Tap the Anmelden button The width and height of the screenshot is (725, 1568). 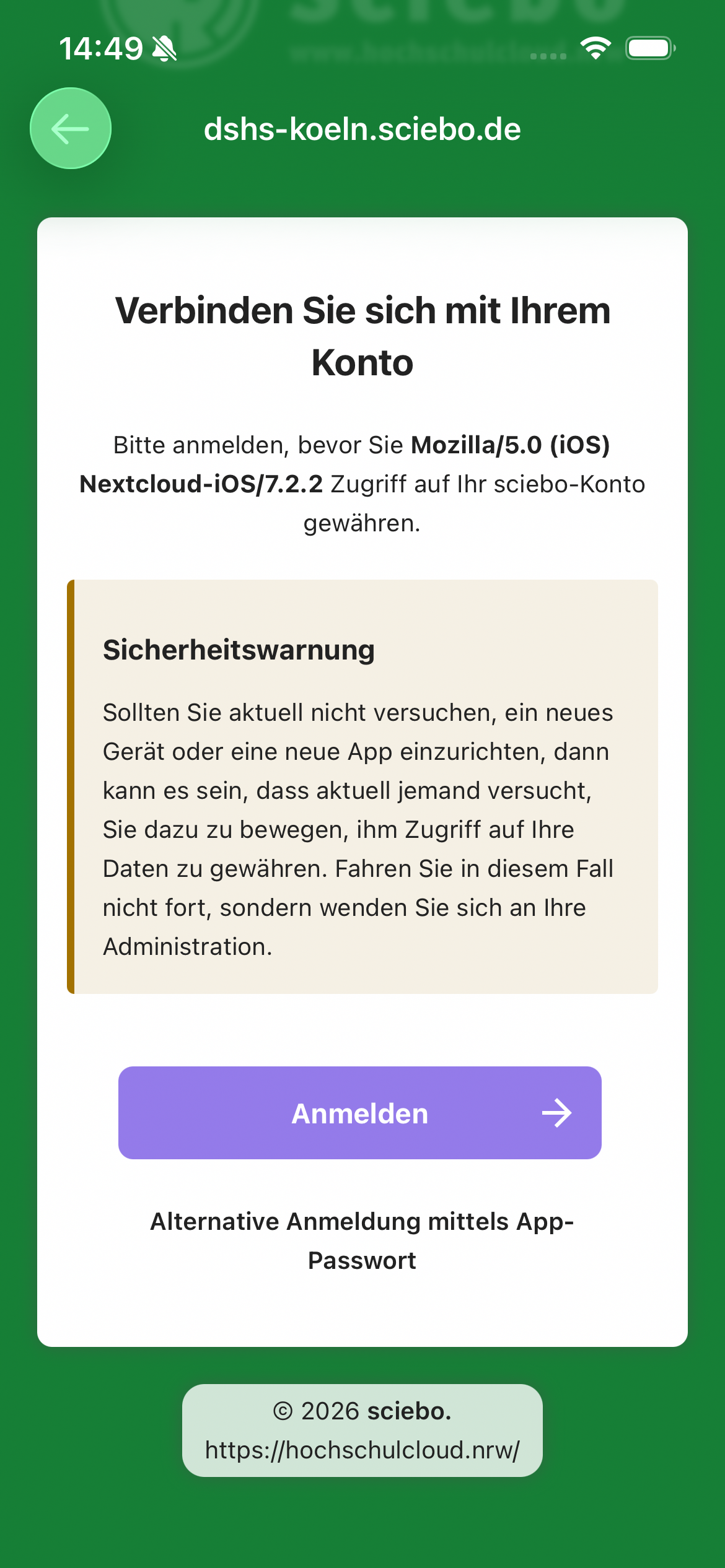click(359, 1113)
